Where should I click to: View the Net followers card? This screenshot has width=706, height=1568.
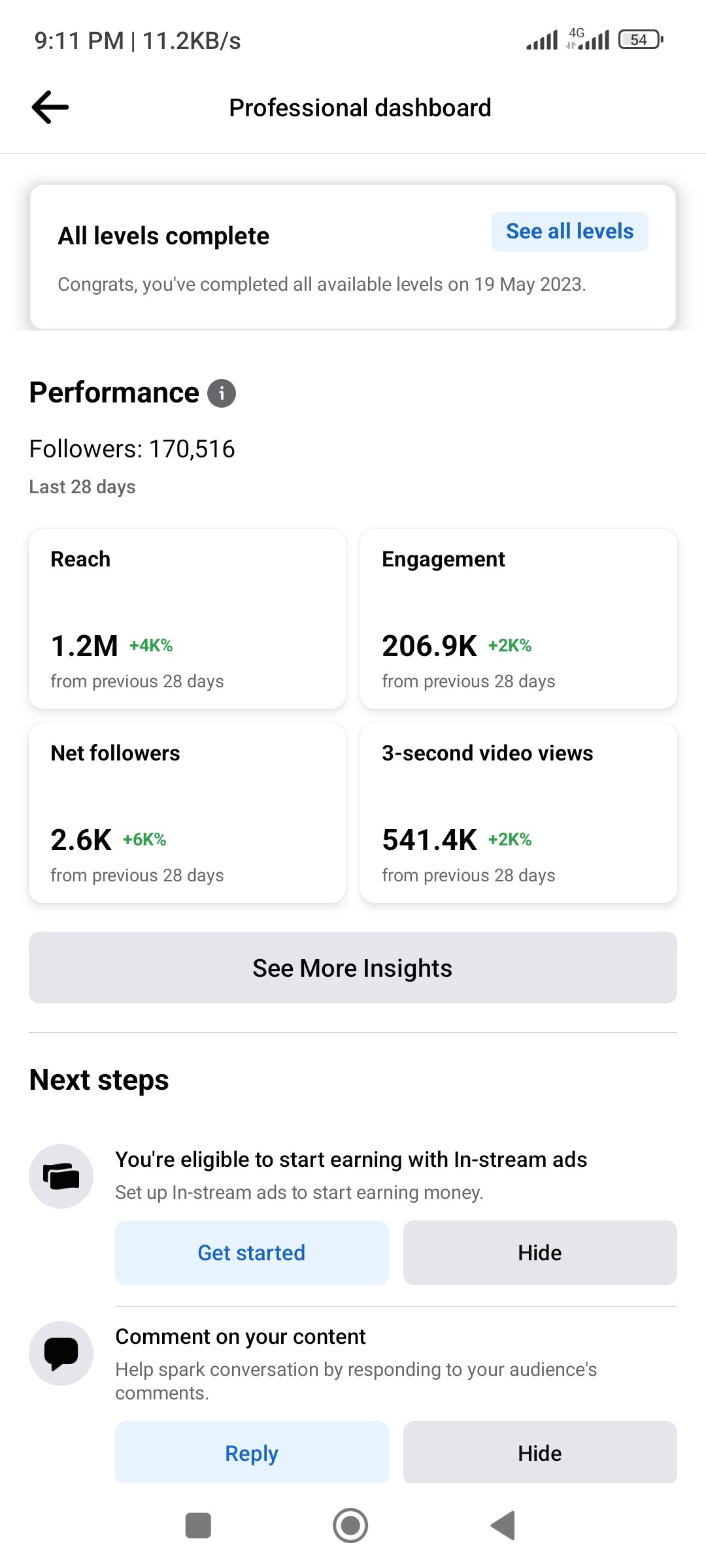187,813
